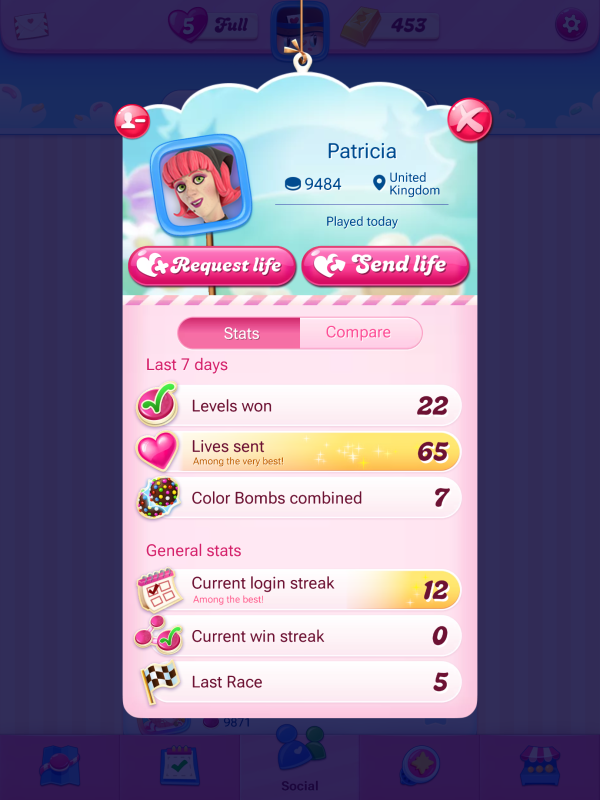Select the Stats tab
600x800 pixels.
pyautogui.click(x=240, y=333)
